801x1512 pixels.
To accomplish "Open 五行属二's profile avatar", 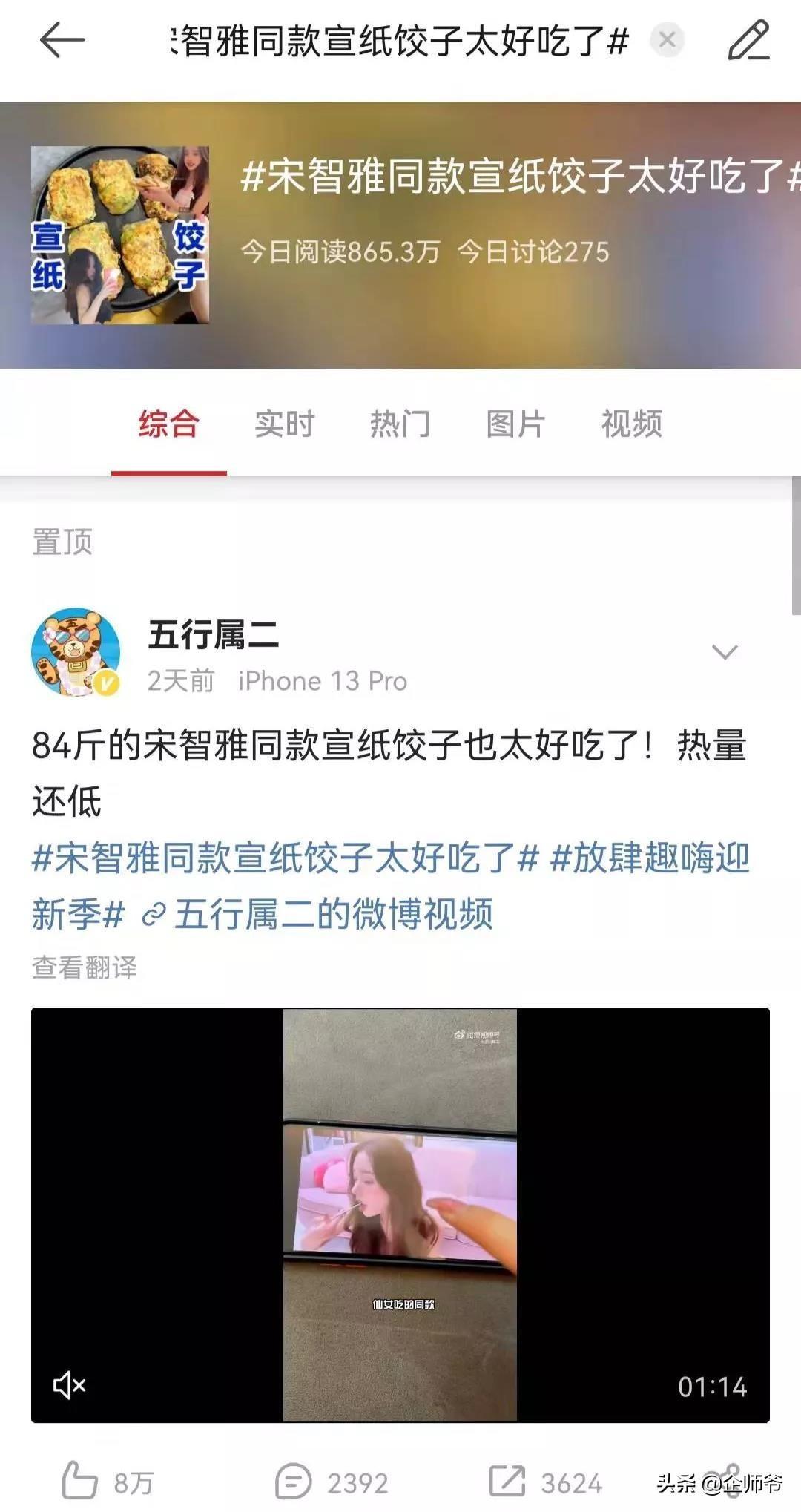I will (x=76, y=652).
